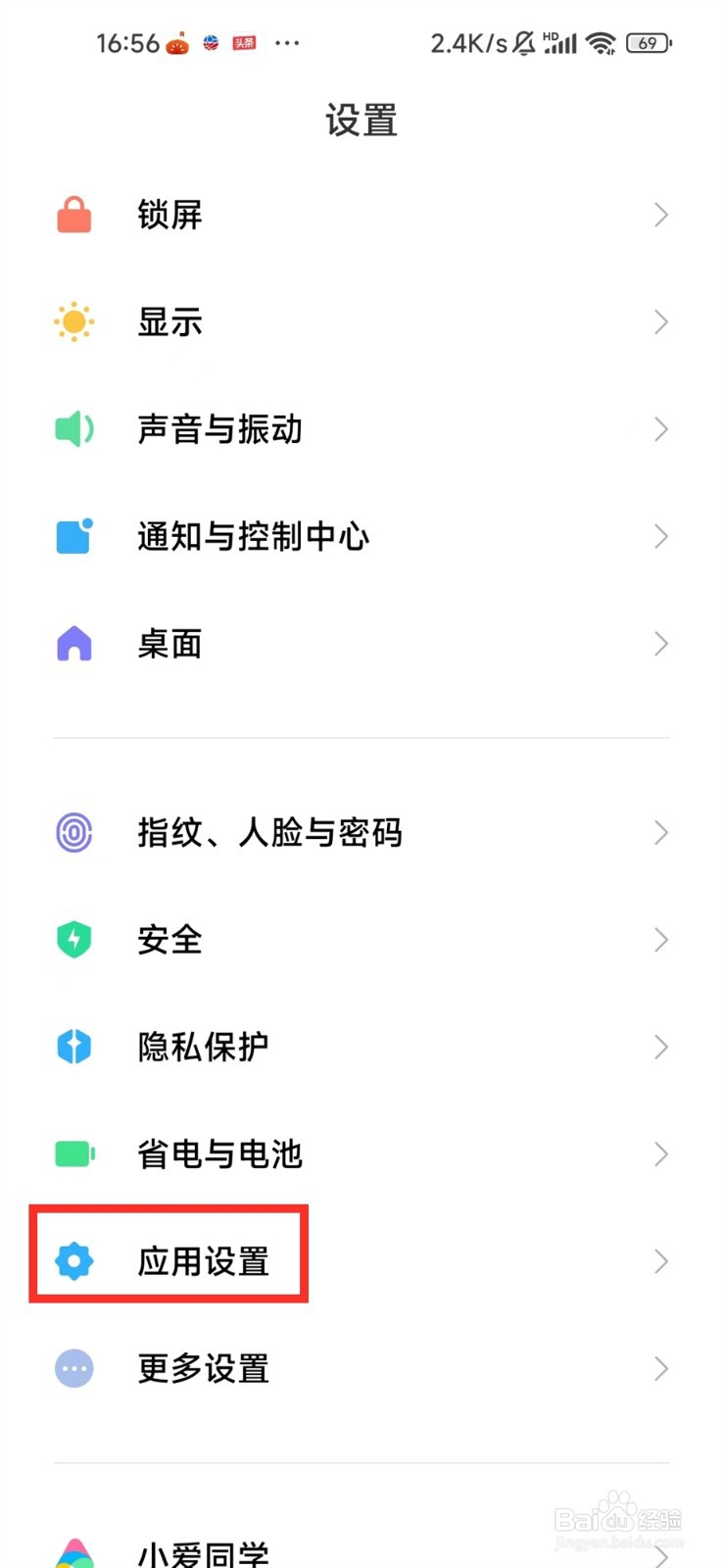Open the 小爱同学 assistant settings
The image size is (723, 1568).
(x=203, y=1553)
